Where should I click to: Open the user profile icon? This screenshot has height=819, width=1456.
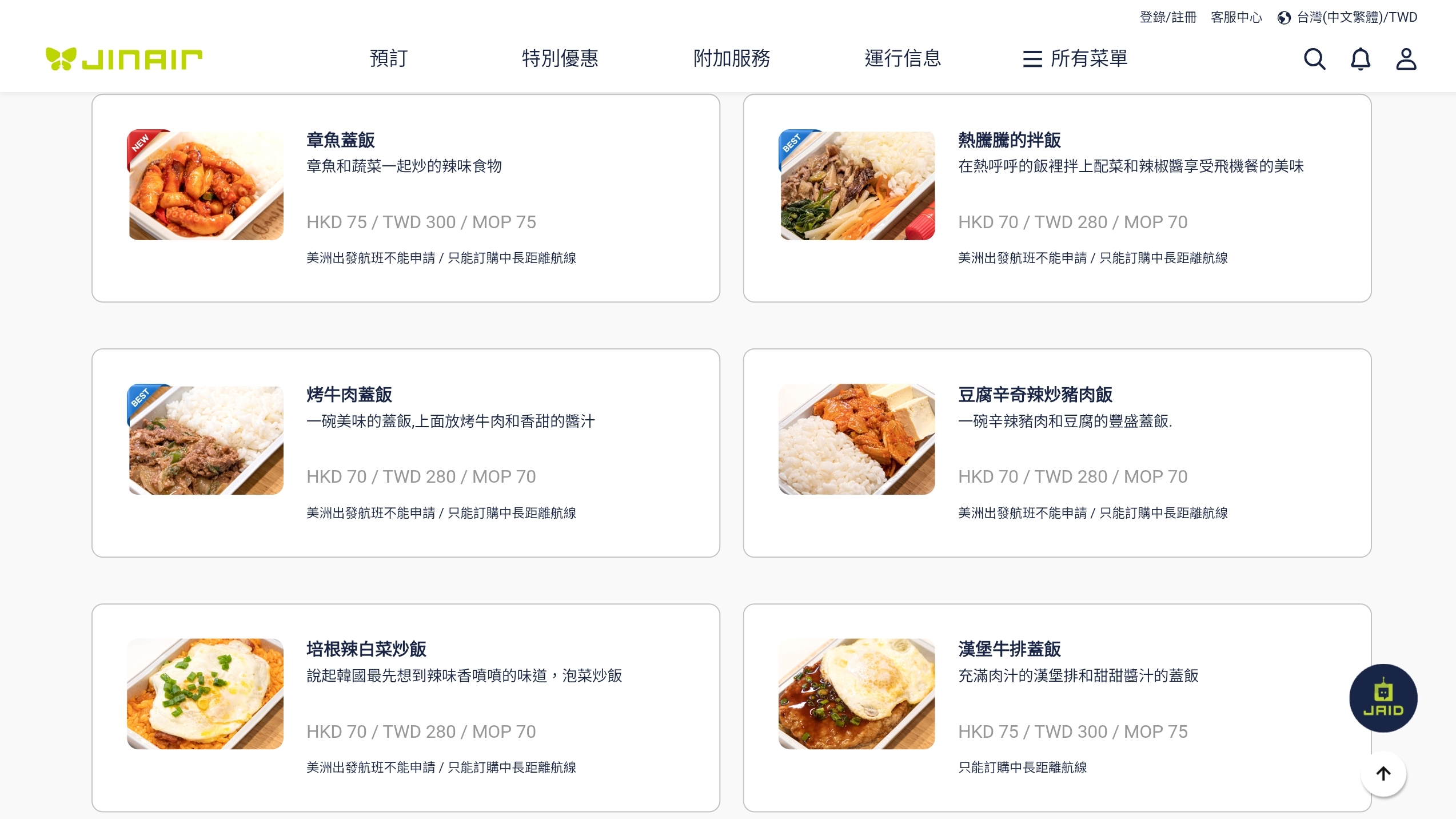pyautogui.click(x=1406, y=59)
